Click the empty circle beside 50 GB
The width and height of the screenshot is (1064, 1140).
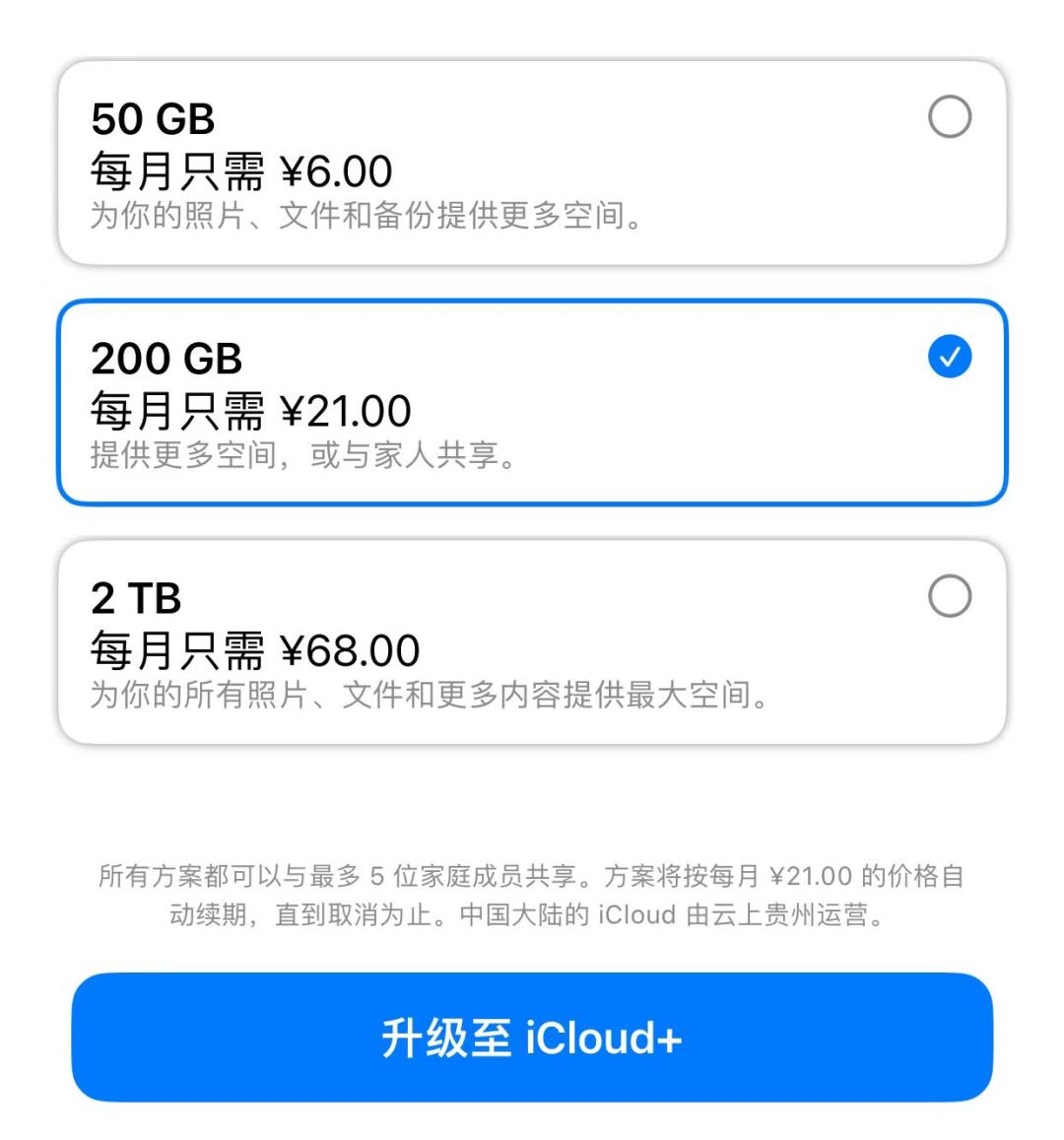[949, 118]
